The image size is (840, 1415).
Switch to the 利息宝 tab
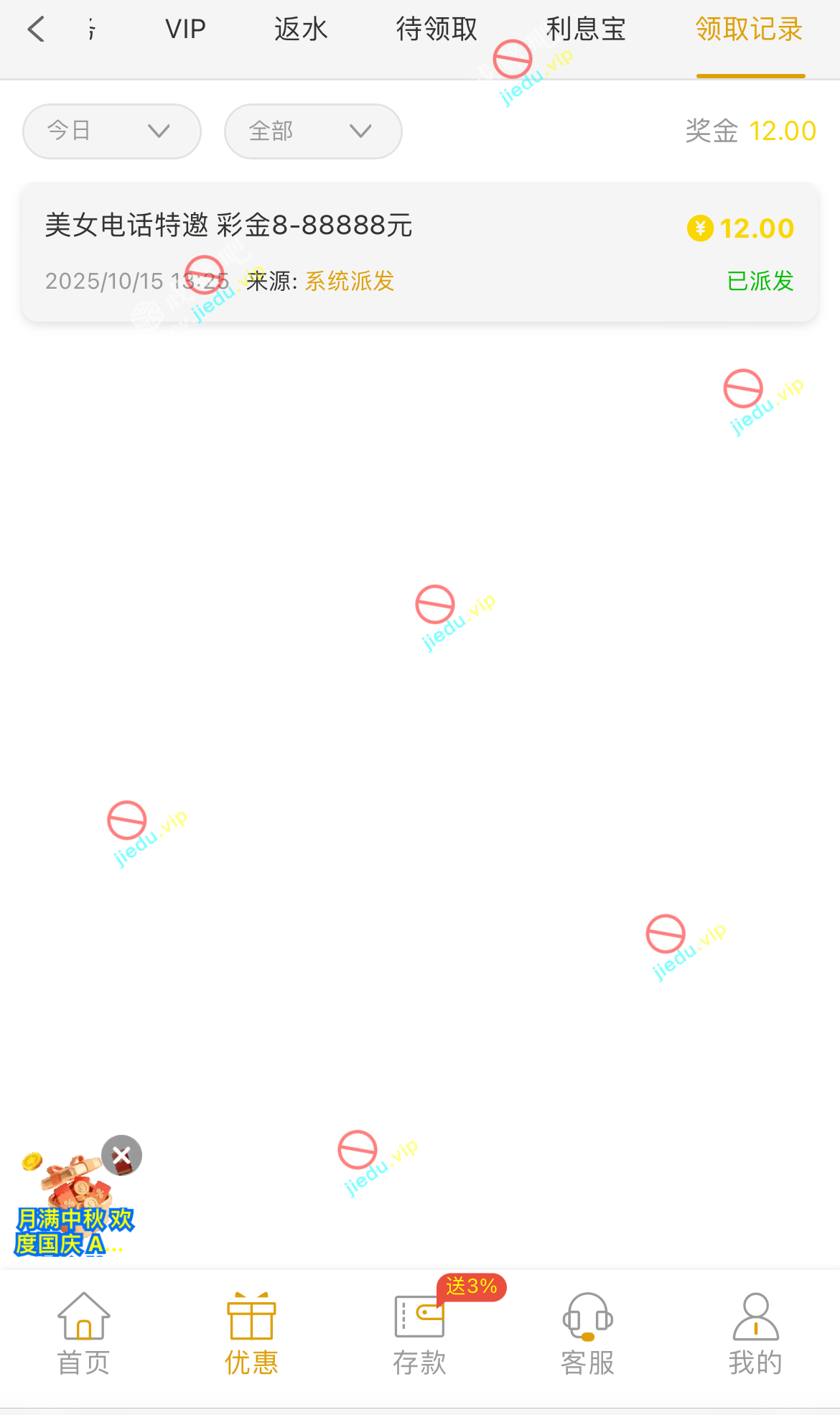[586, 30]
